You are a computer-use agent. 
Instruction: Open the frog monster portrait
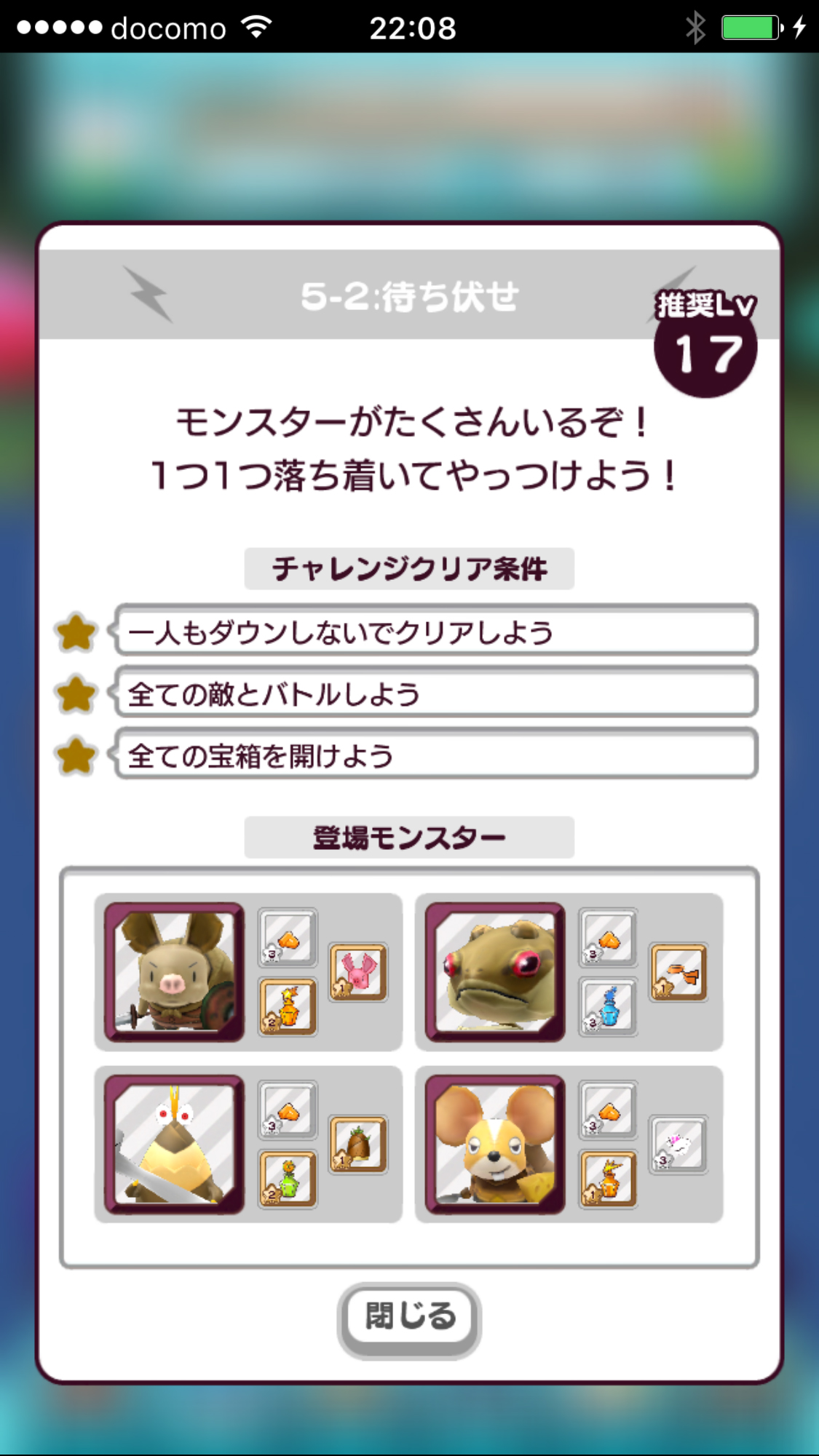coord(495,972)
